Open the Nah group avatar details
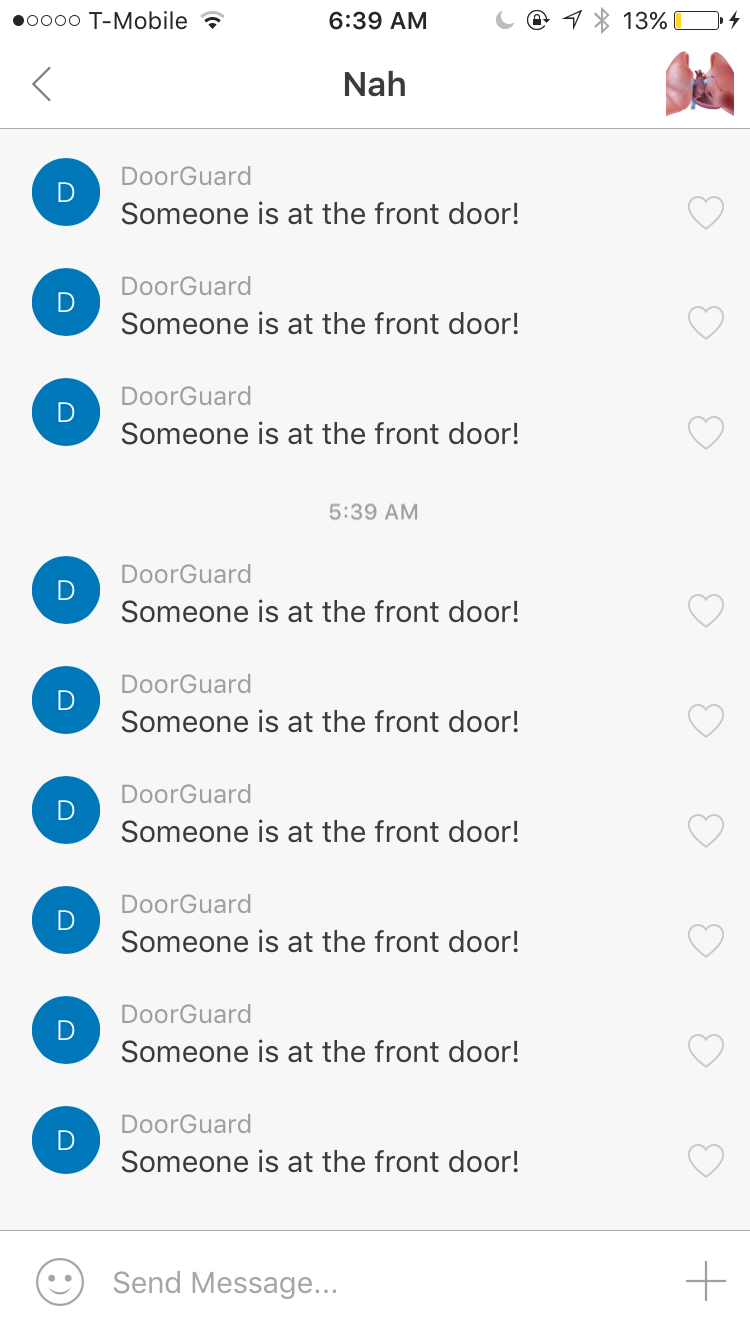Screen dimensions: 750x1334 tap(700, 84)
